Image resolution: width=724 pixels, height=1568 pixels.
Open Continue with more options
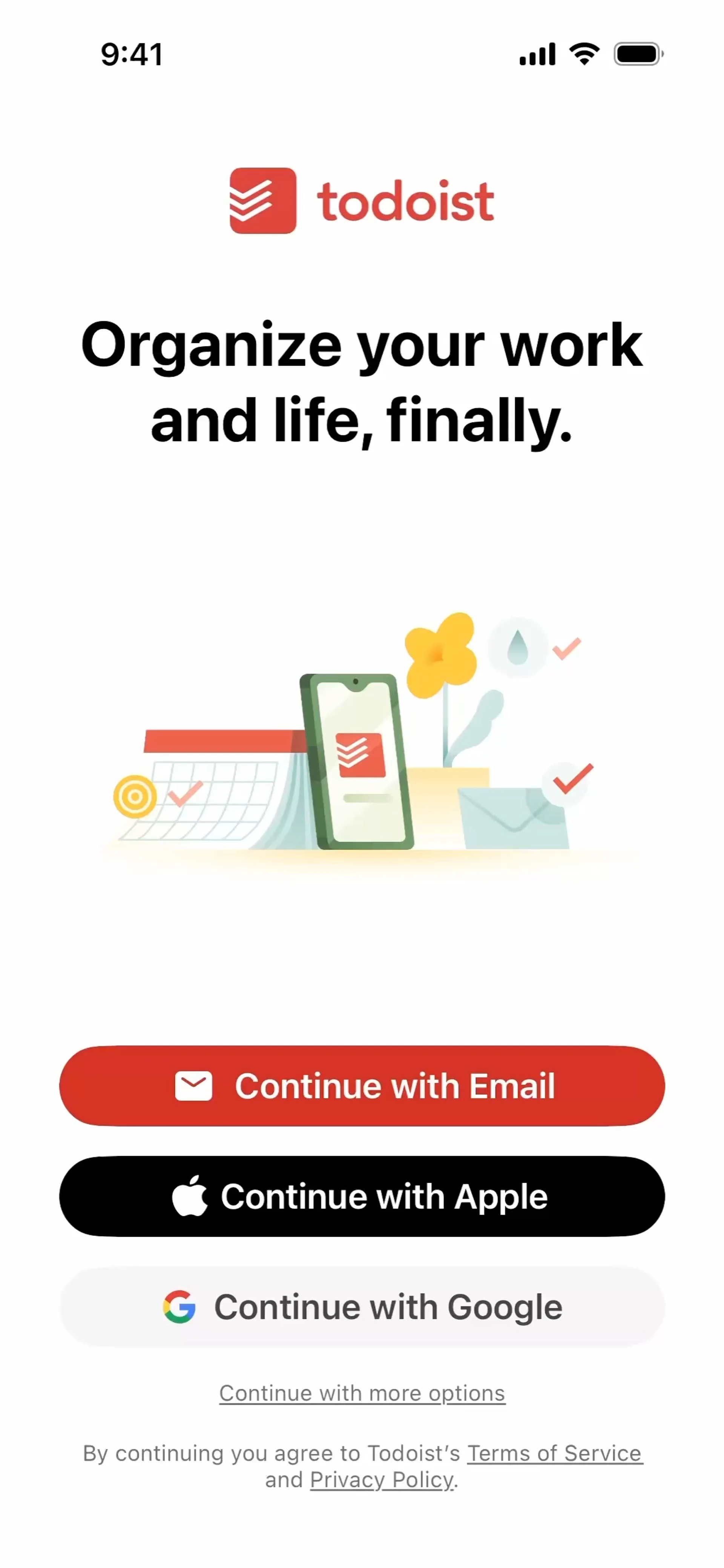coord(362,1393)
